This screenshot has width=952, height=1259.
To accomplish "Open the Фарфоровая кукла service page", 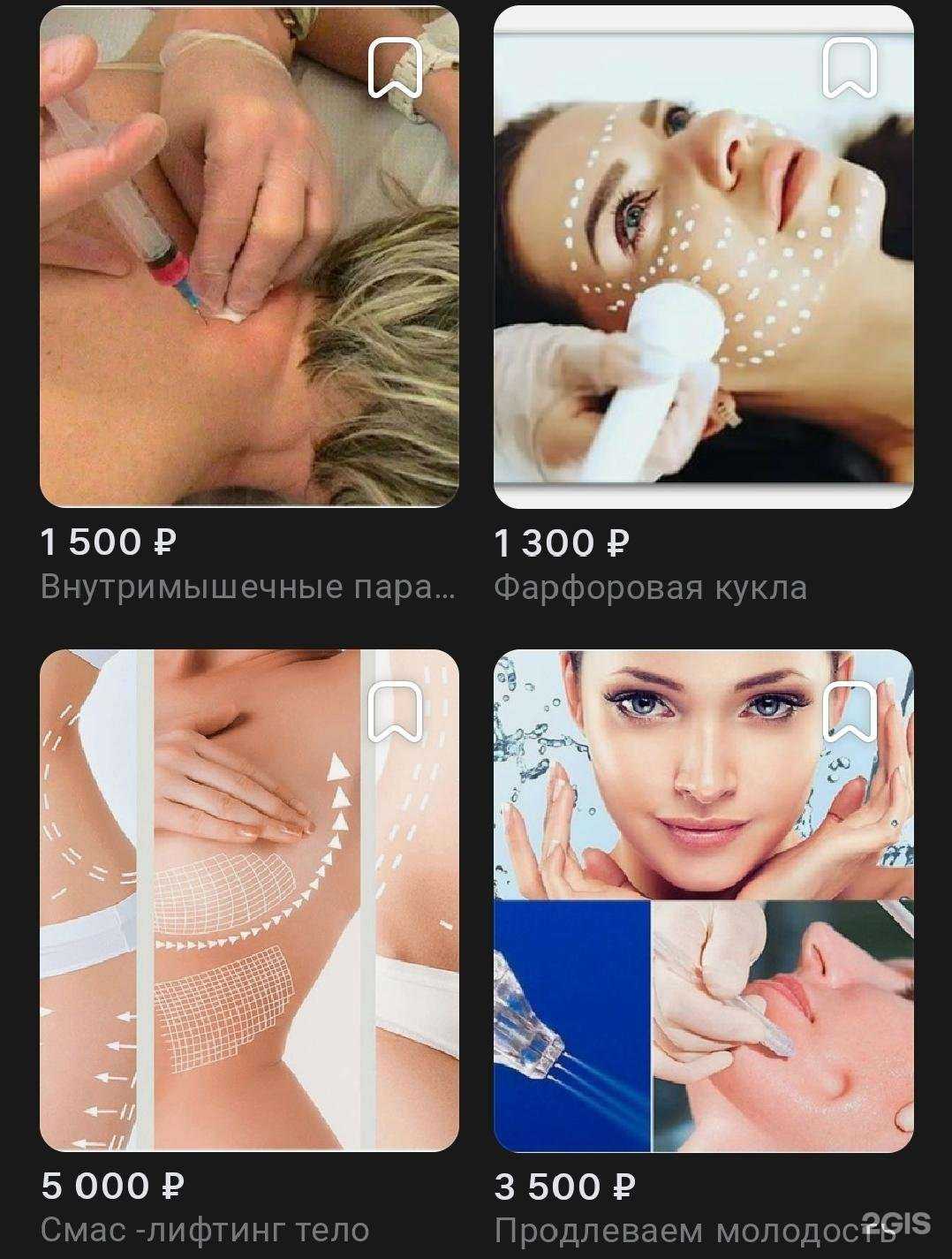I will (x=652, y=584).
